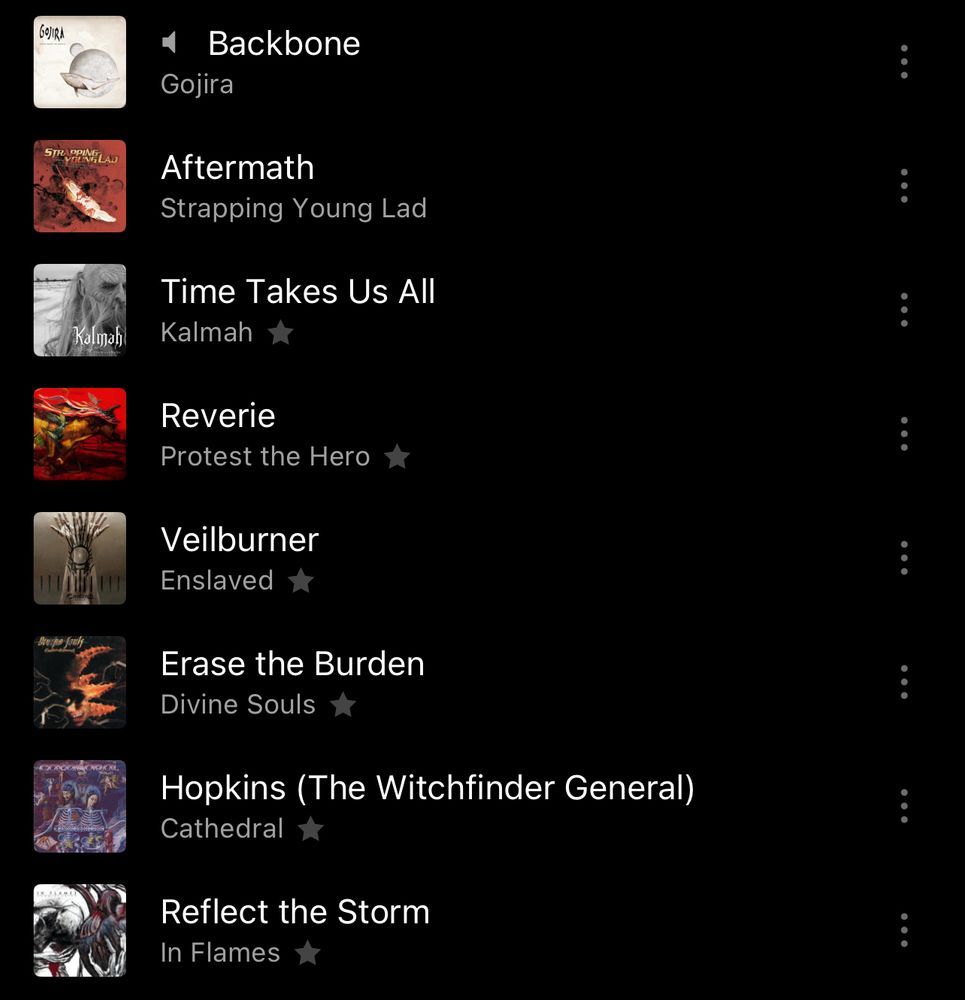Open the three-dot menu for Aftermath
965x1000 pixels.
pyautogui.click(x=903, y=185)
